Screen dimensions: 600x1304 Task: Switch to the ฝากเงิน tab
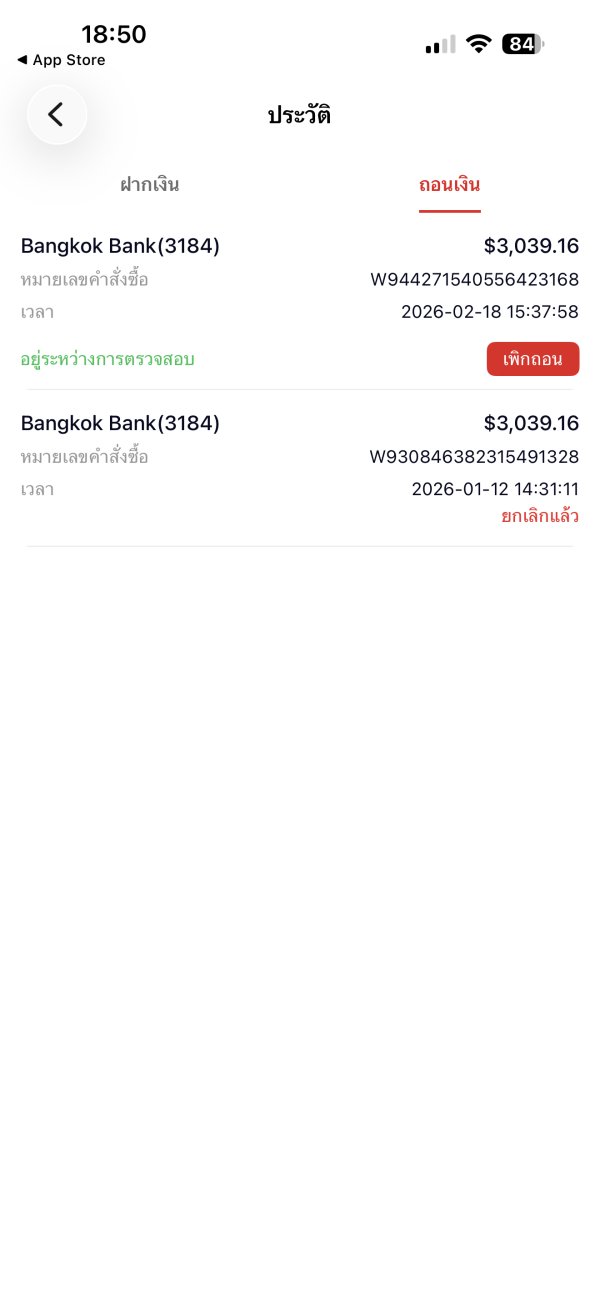coord(150,185)
